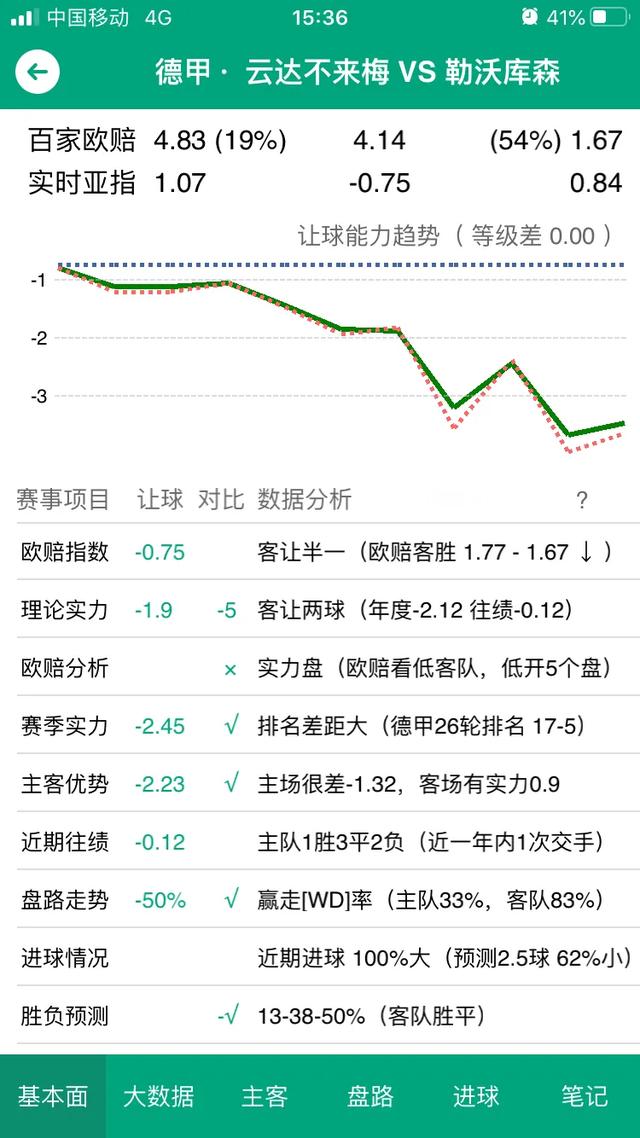Go back using the arrow button
The image size is (640, 1138).
coord(37,72)
